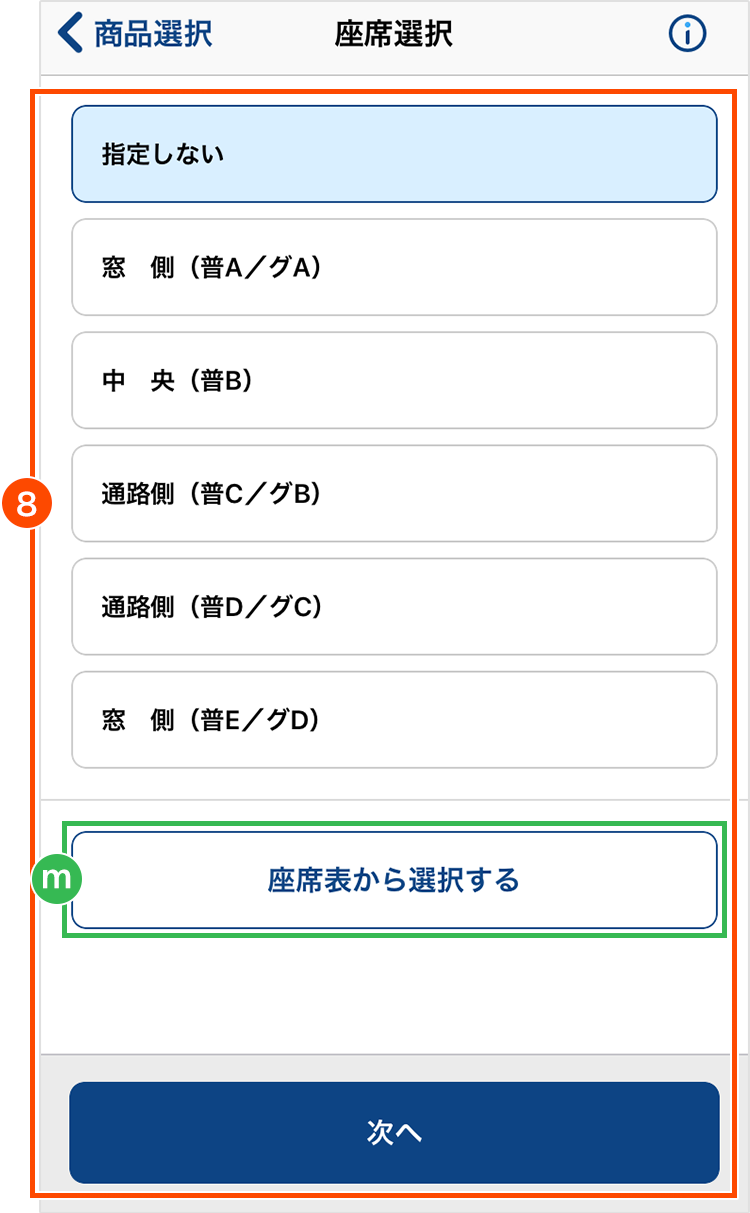Choose 窓側(普A/グA) seat
750x1213 pixels.
click(394, 267)
